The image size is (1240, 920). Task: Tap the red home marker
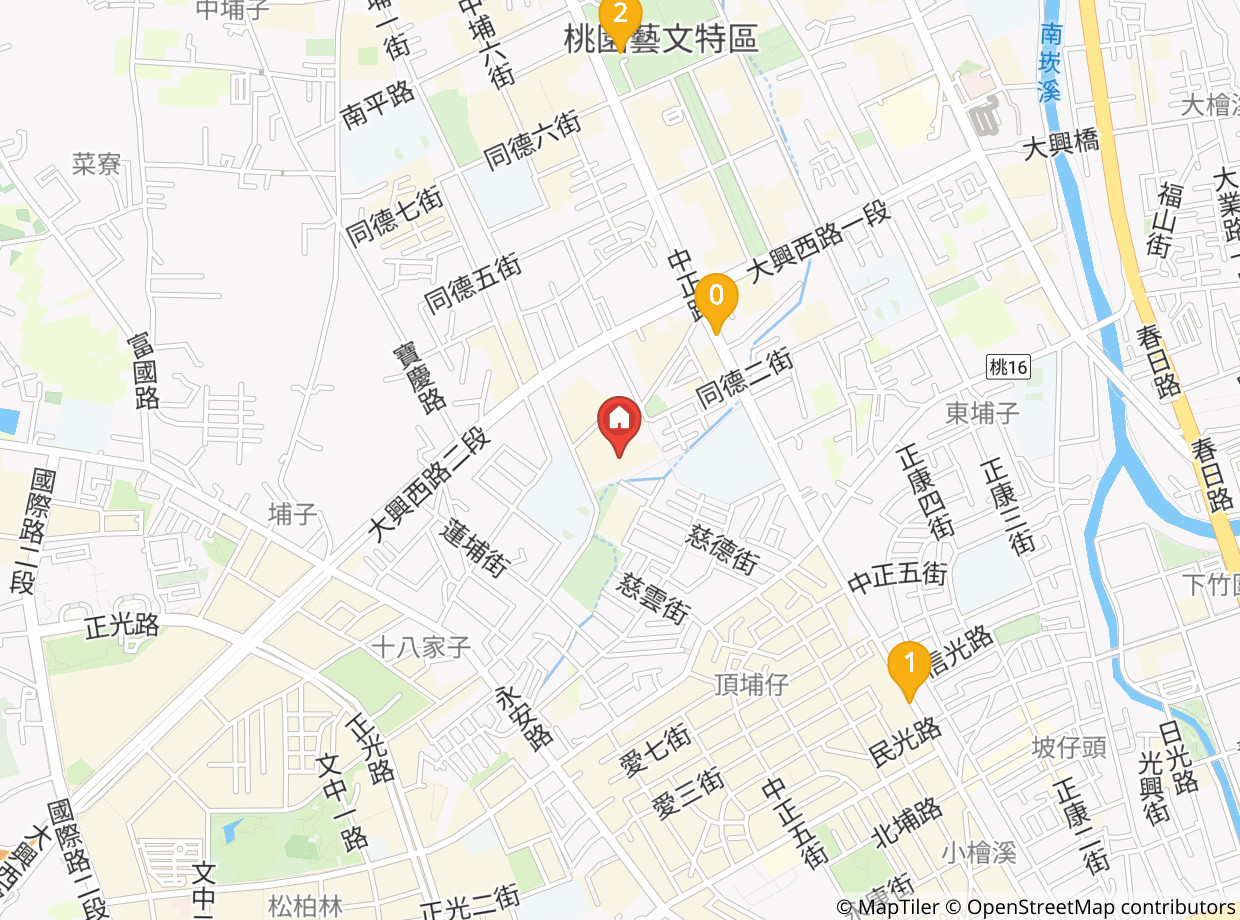[619, 426]
